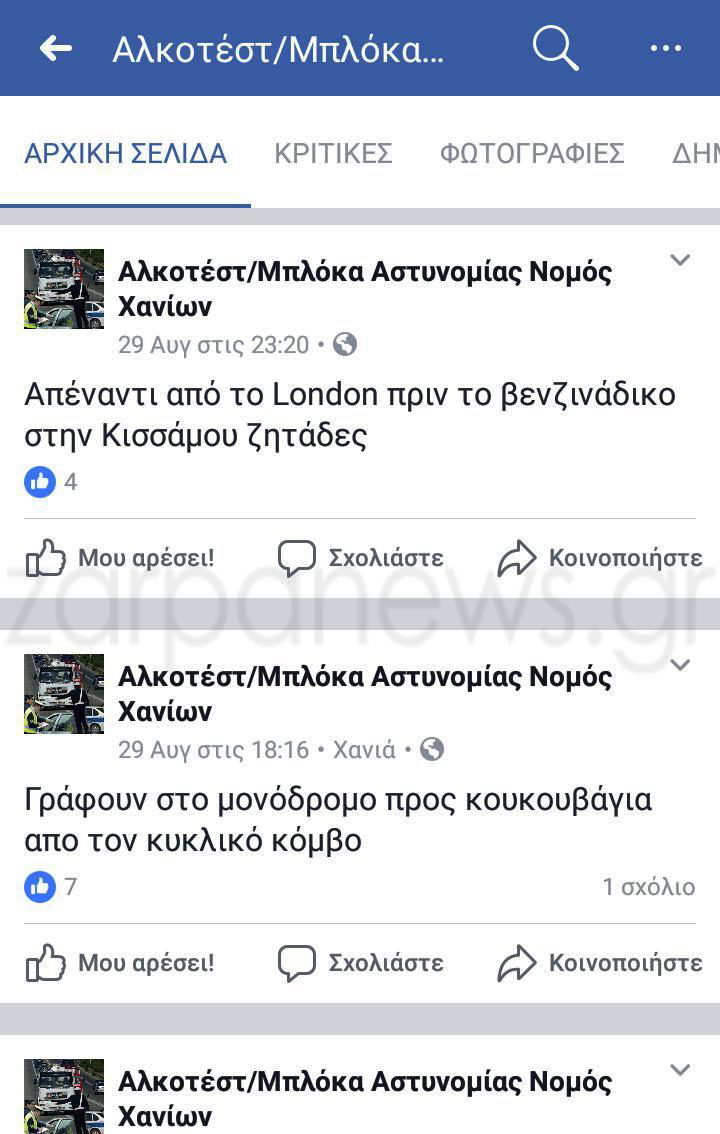Share the 18:16 Χανιά post

tap(600, 963)
